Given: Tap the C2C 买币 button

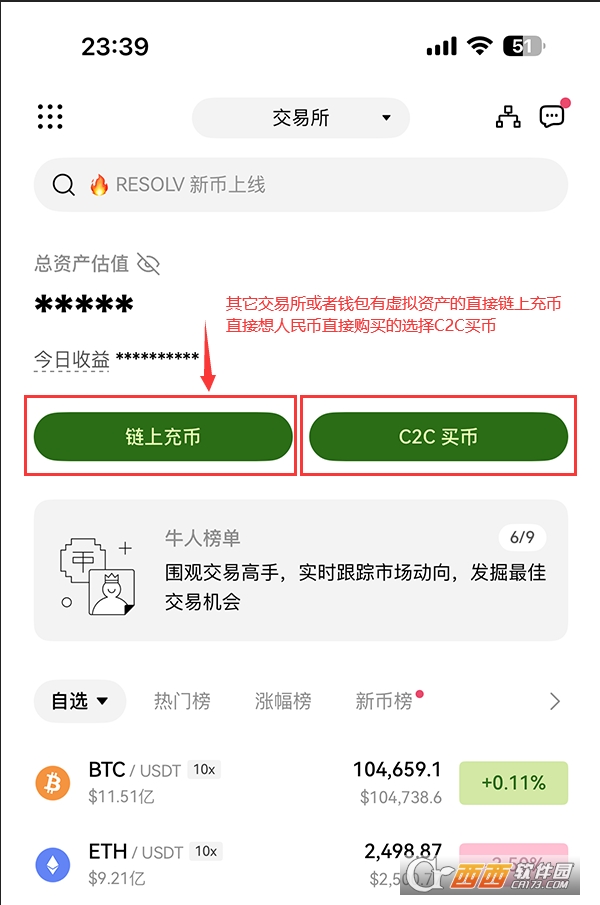Looking at the screenshot, I should coord(438,438).
